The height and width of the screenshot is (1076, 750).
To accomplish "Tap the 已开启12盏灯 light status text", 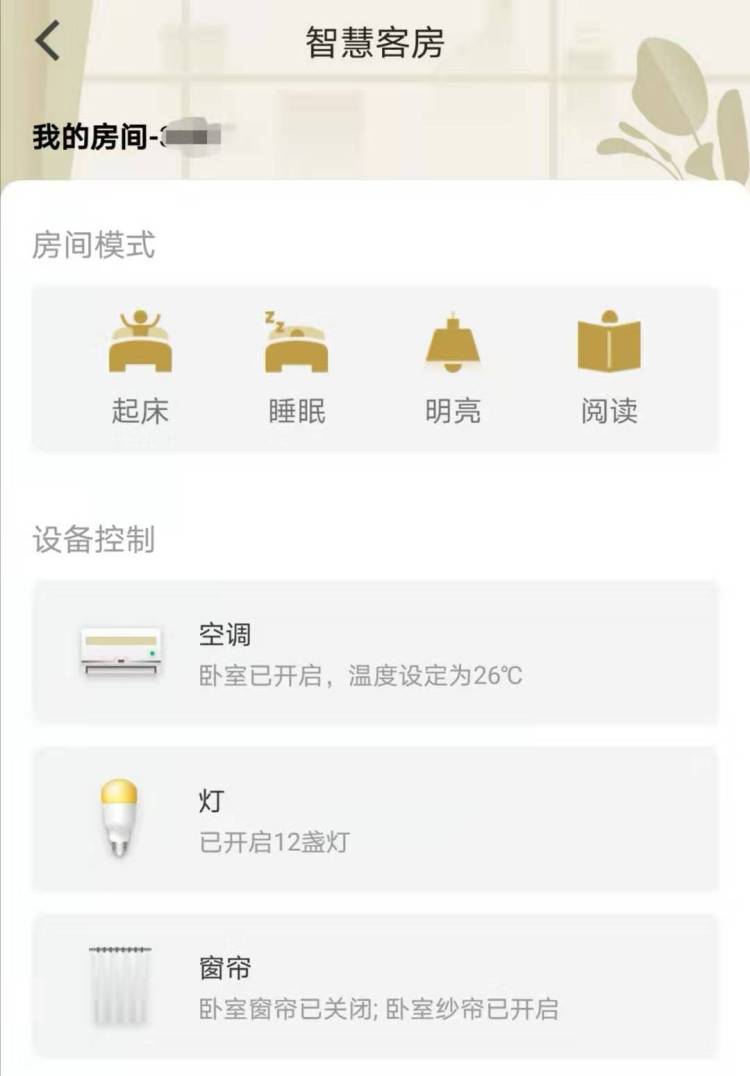I will coord(270,838).
